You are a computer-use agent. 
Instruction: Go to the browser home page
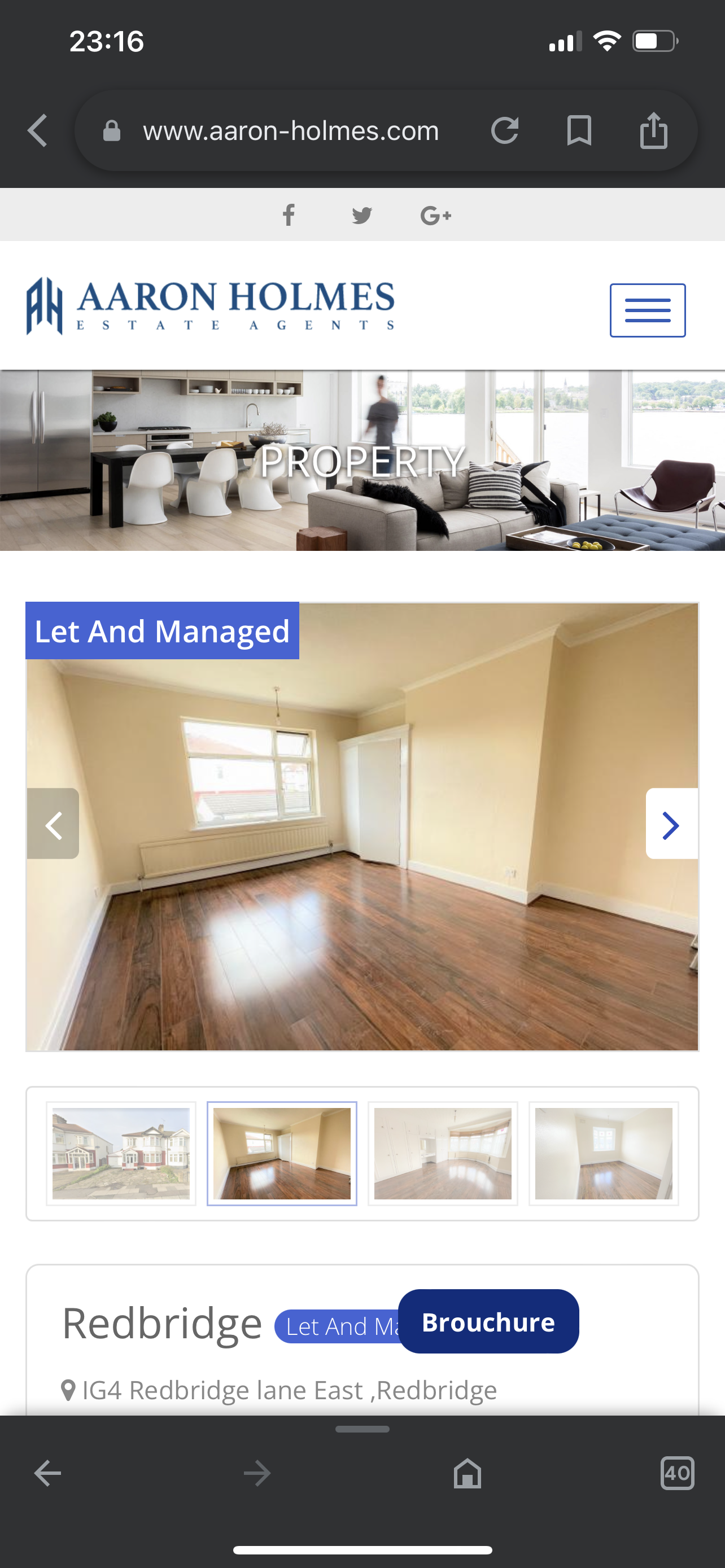(467, 1474)
